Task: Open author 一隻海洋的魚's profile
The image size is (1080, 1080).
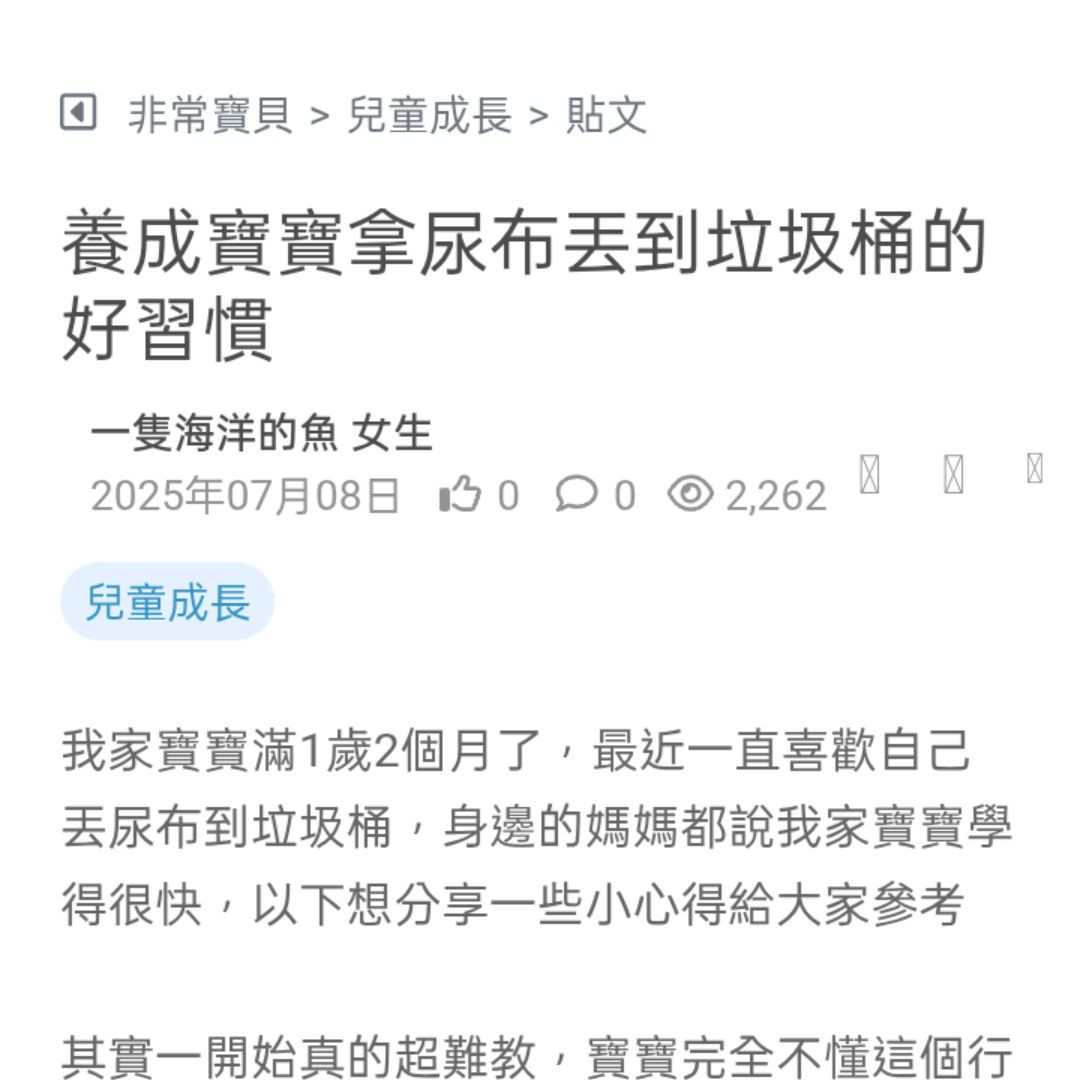Action: pos(214,435)
